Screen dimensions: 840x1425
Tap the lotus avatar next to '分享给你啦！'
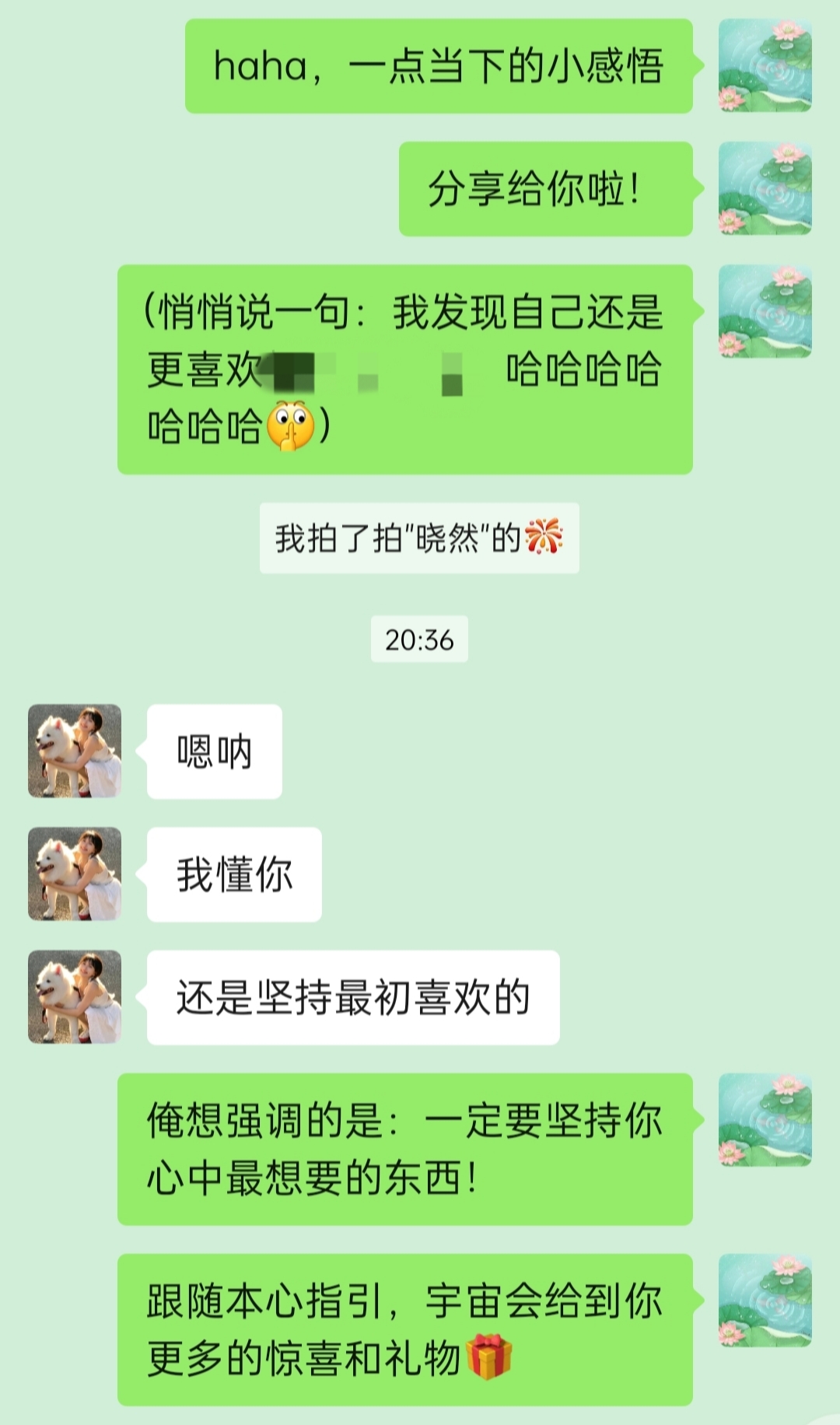click(x=765, y=188)
